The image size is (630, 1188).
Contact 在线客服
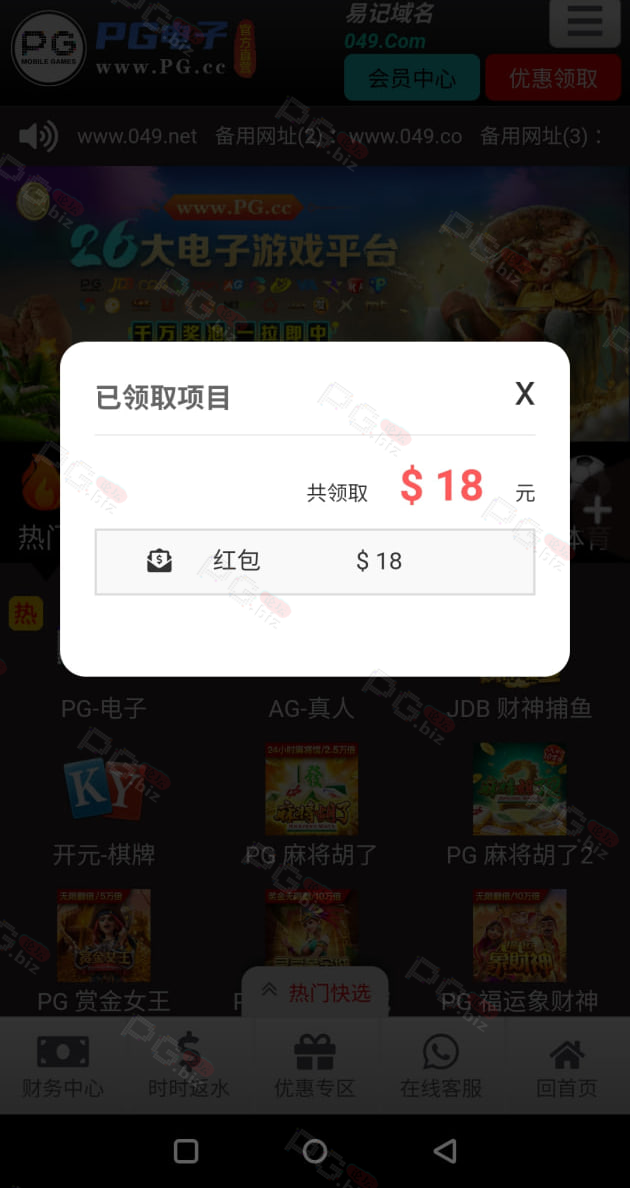tap(441, 1067)
